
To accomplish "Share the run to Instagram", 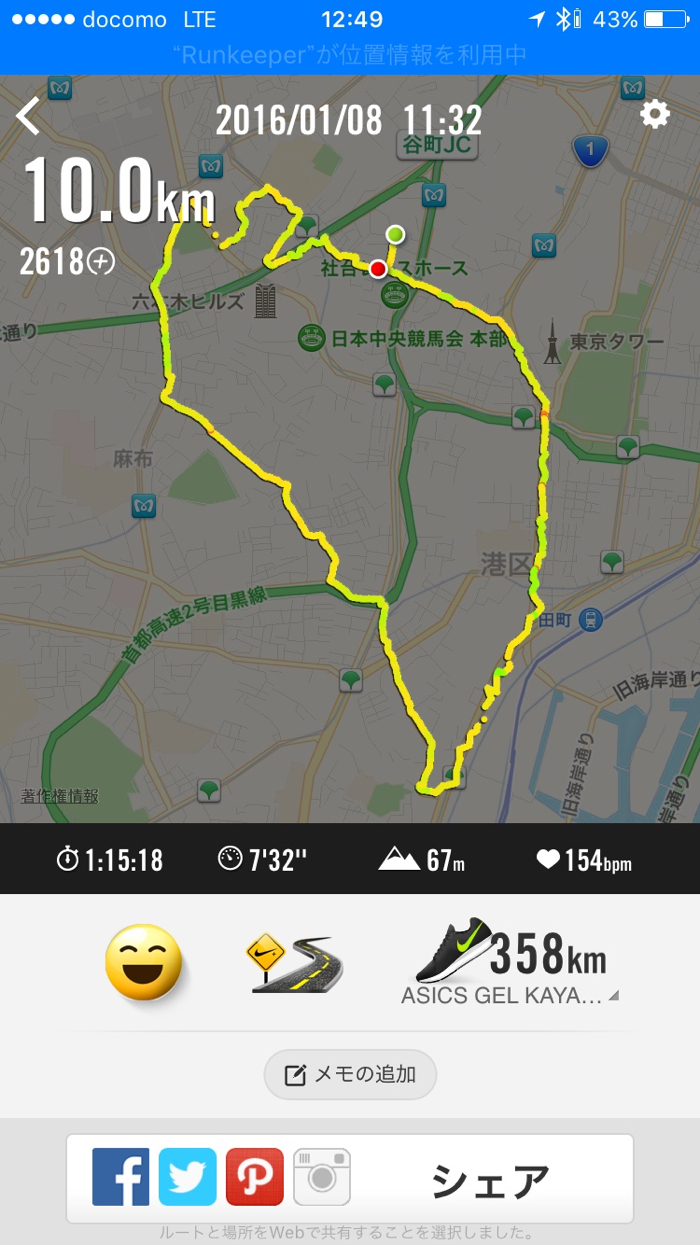I will 321,1177.
